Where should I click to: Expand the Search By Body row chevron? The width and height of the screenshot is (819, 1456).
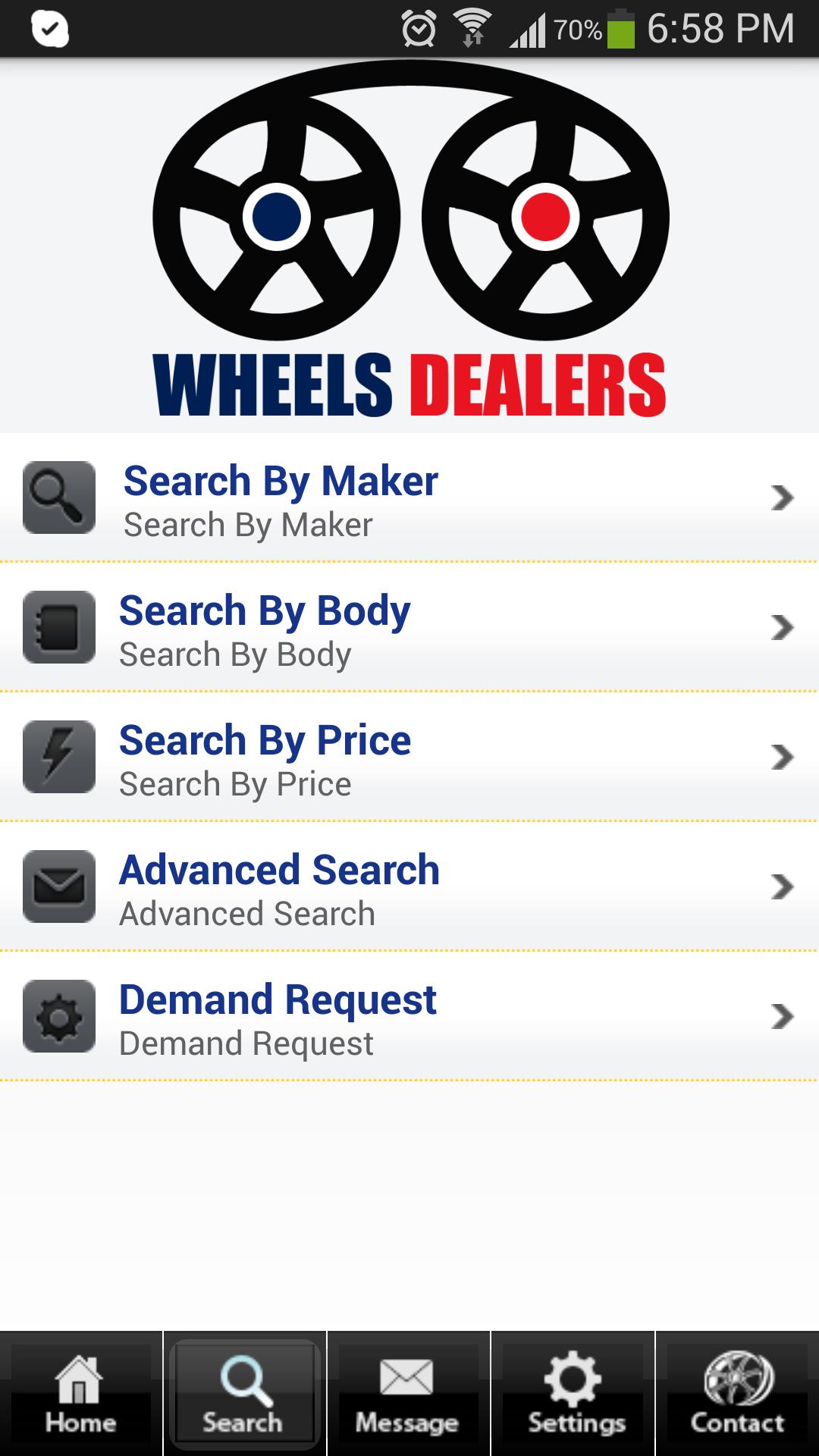[x=781, y=628]
